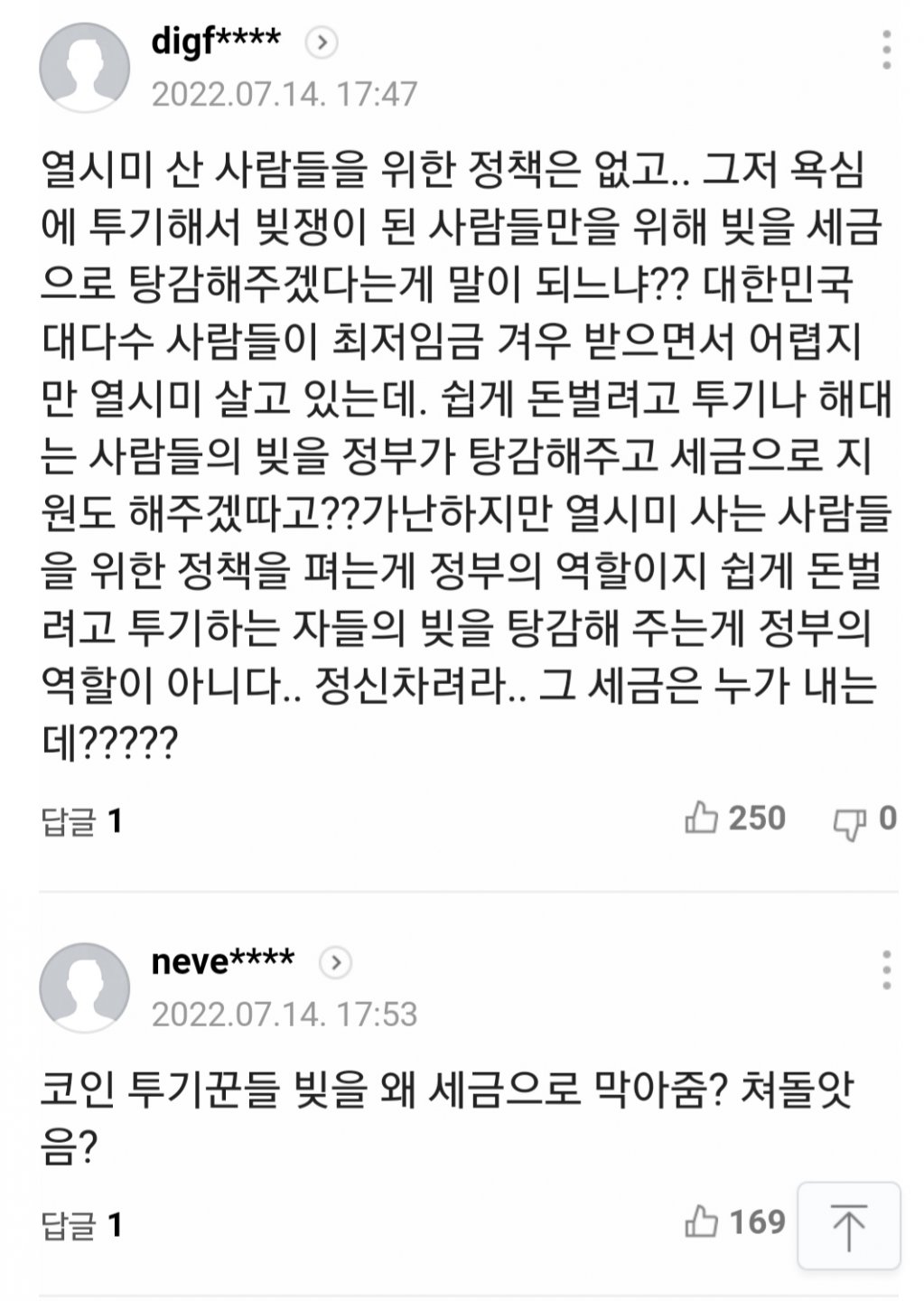View replies to neve**** comment
924x1301 pixels.
82,1225
